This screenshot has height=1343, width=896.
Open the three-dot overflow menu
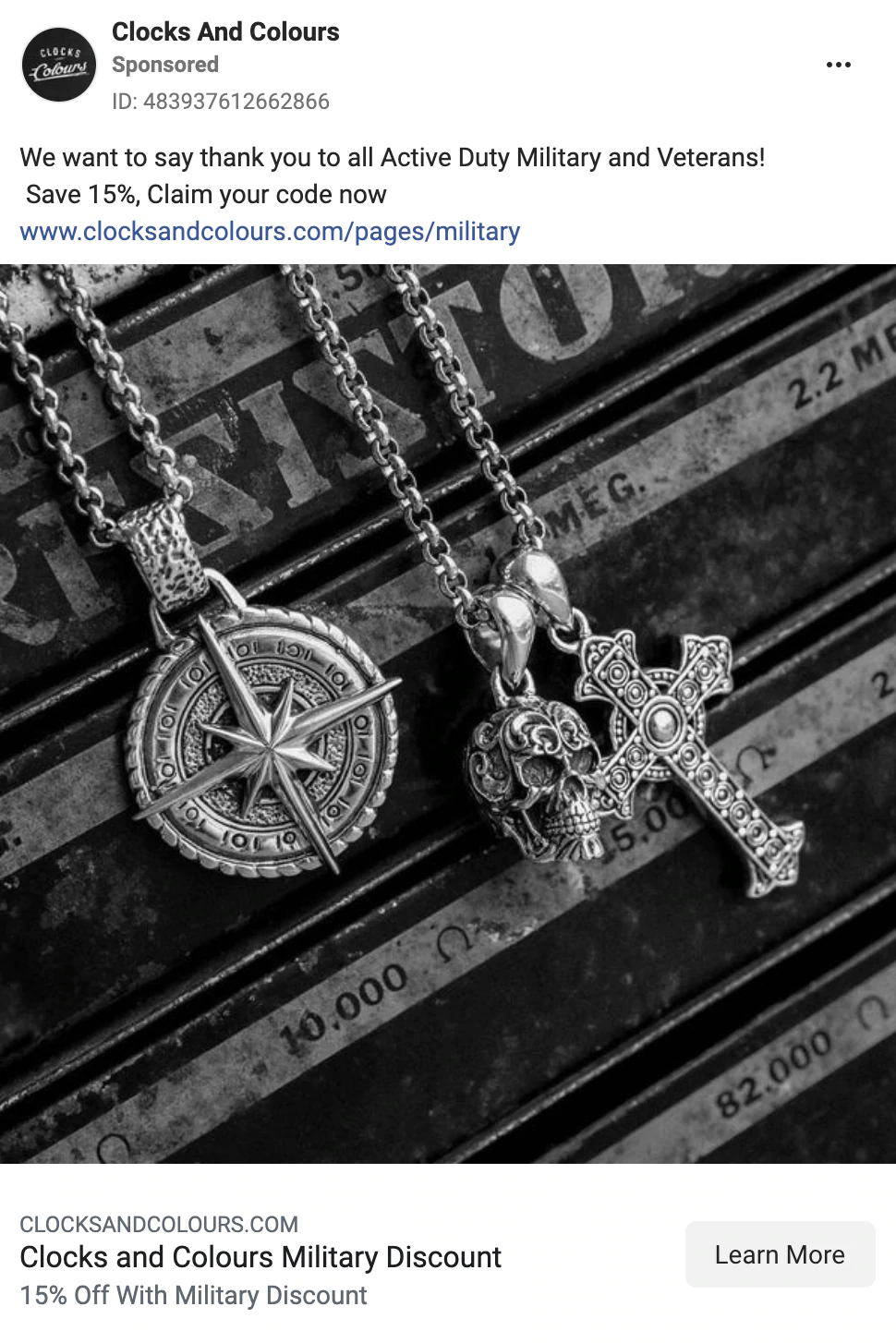(x=838, y=65)
